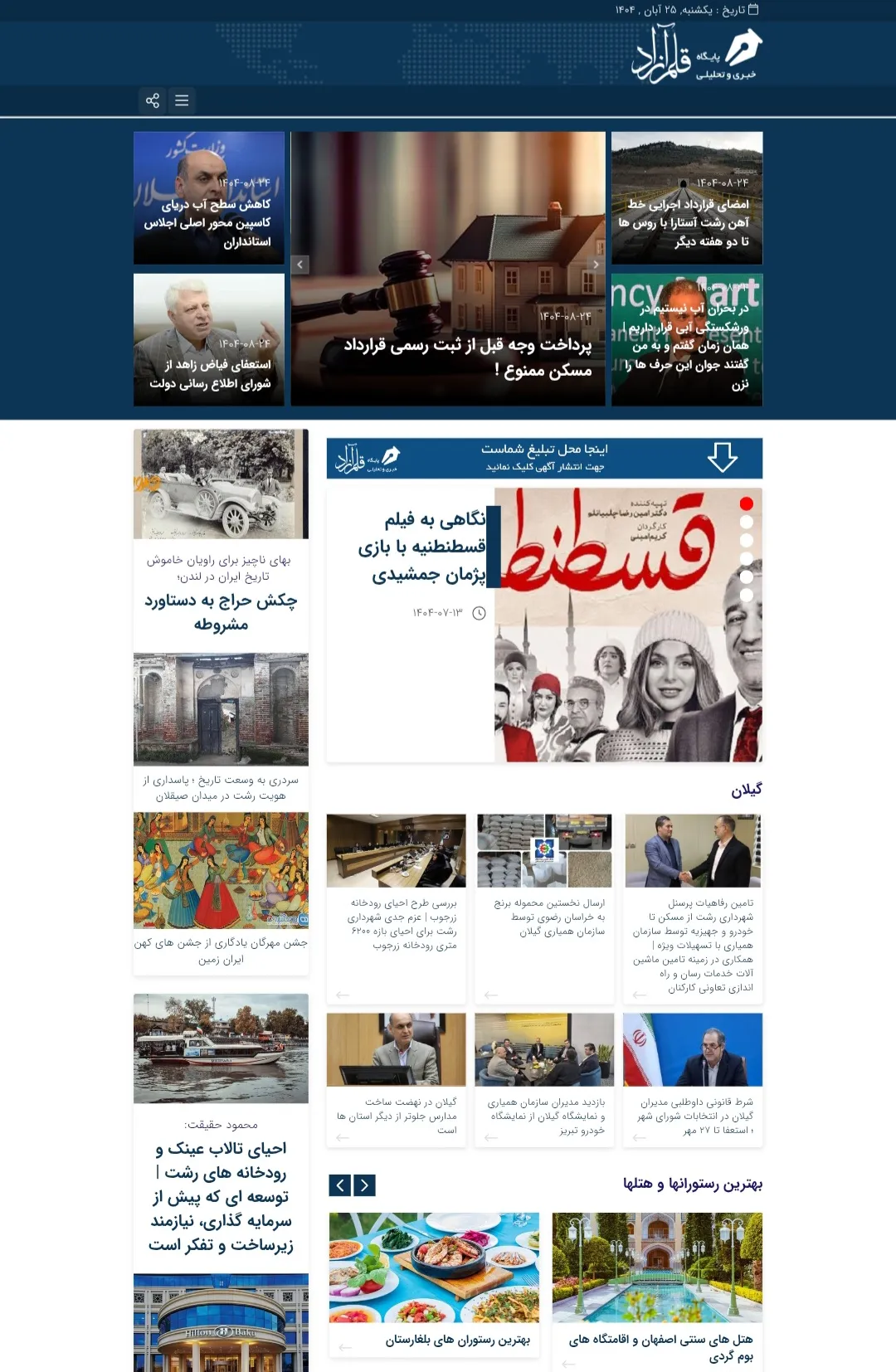Screen dimensions: 896x1372
Task: Tap the advertise-here banner
Action: [544, 458]
